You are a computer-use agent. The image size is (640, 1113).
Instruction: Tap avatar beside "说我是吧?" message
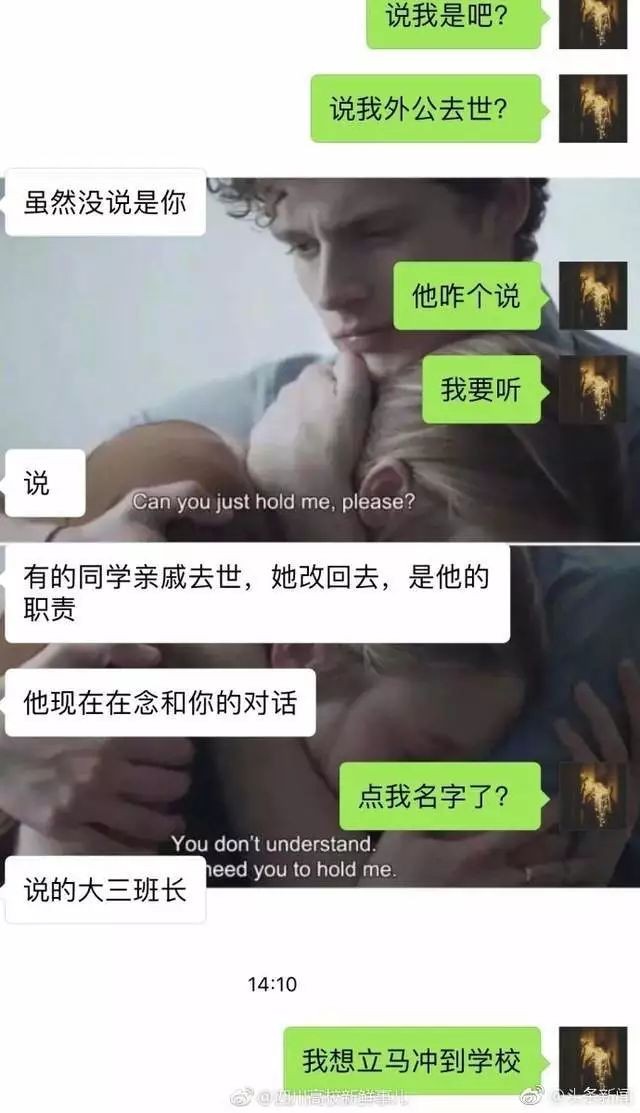593,22
